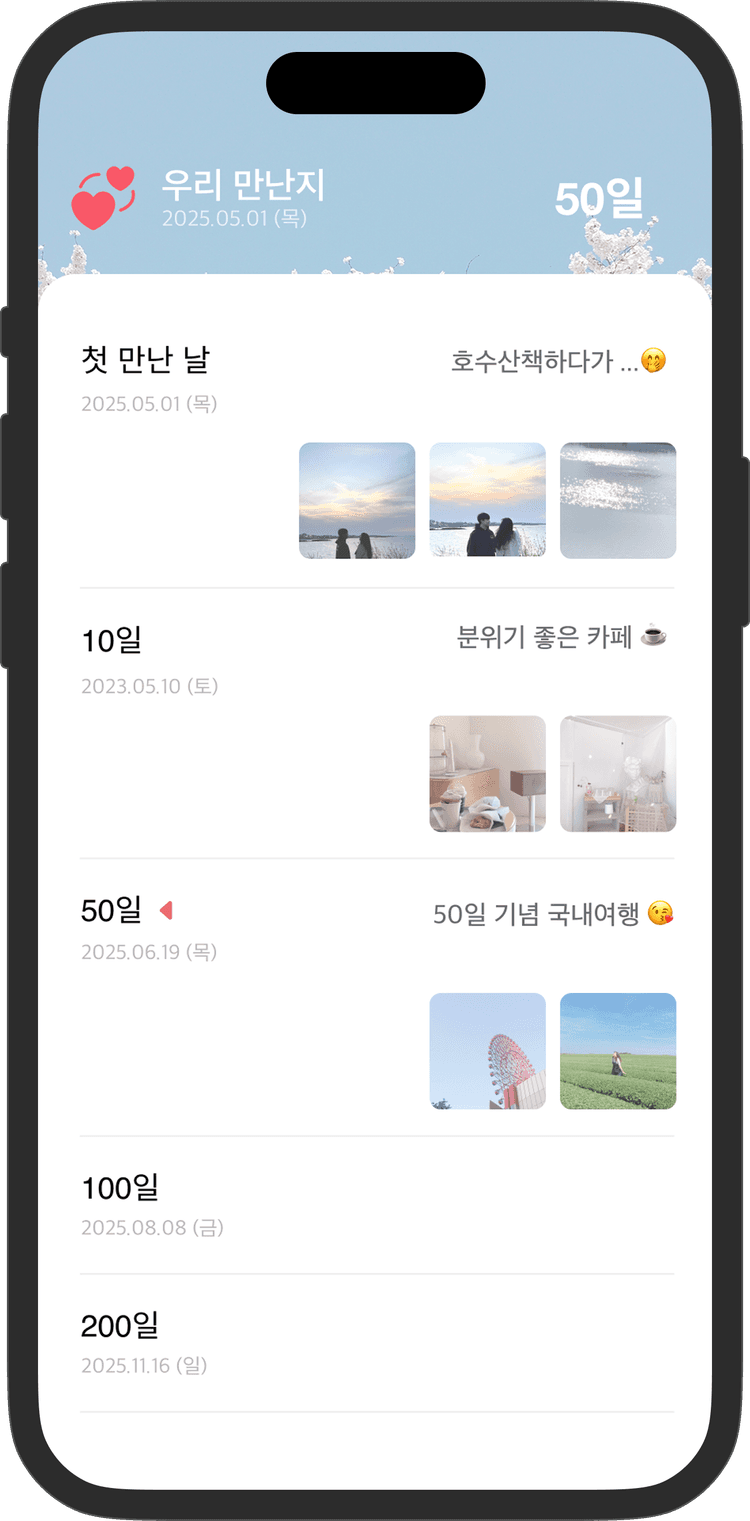The height and width of the screenshot is (1521, 750).
Task: View second couple photo in 첫 만난 날
Action: point(488,500)
